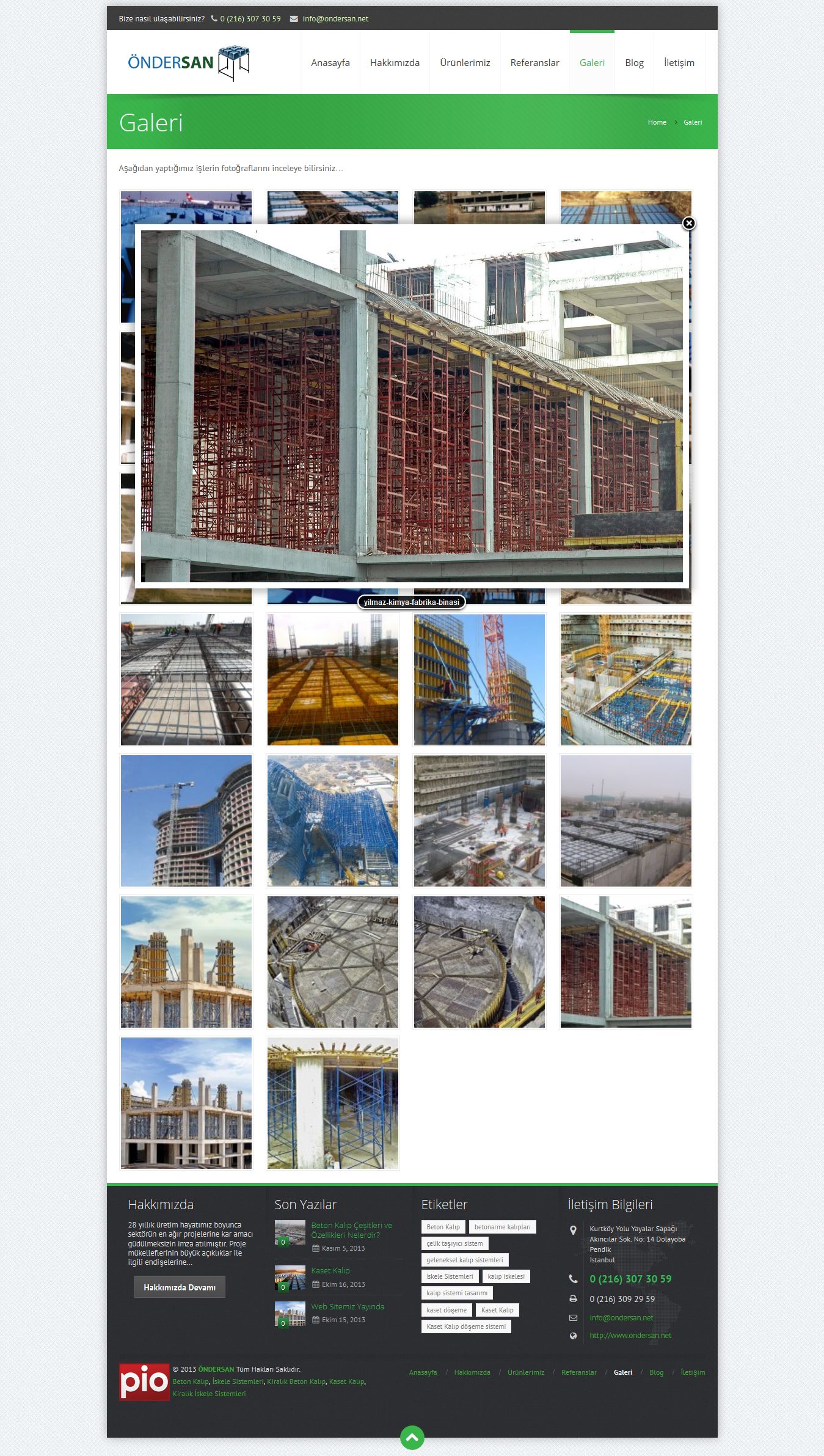The height and width of the screenshot is (1456, 824).
Task: Open the orange formwork deck gallery photo
Action: coord(333,679)
